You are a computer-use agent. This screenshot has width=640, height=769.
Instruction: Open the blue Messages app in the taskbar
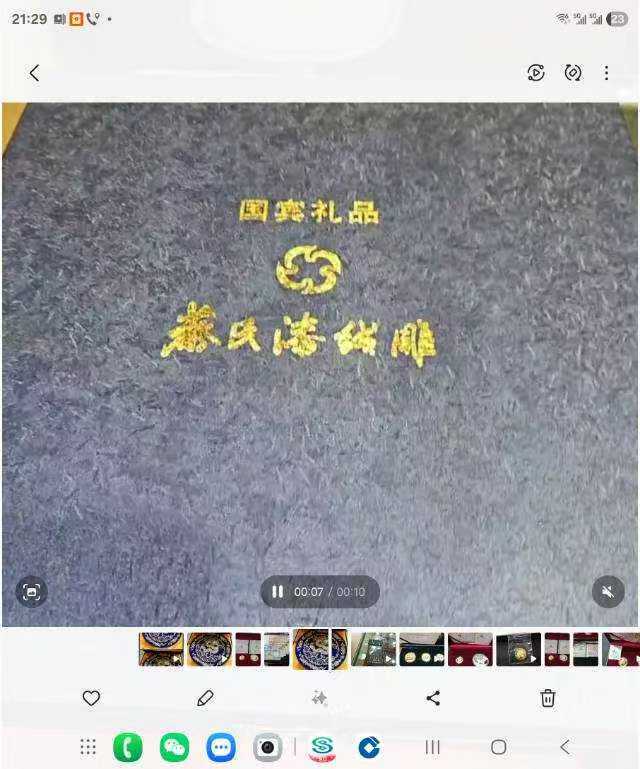(x=221, y=747)
